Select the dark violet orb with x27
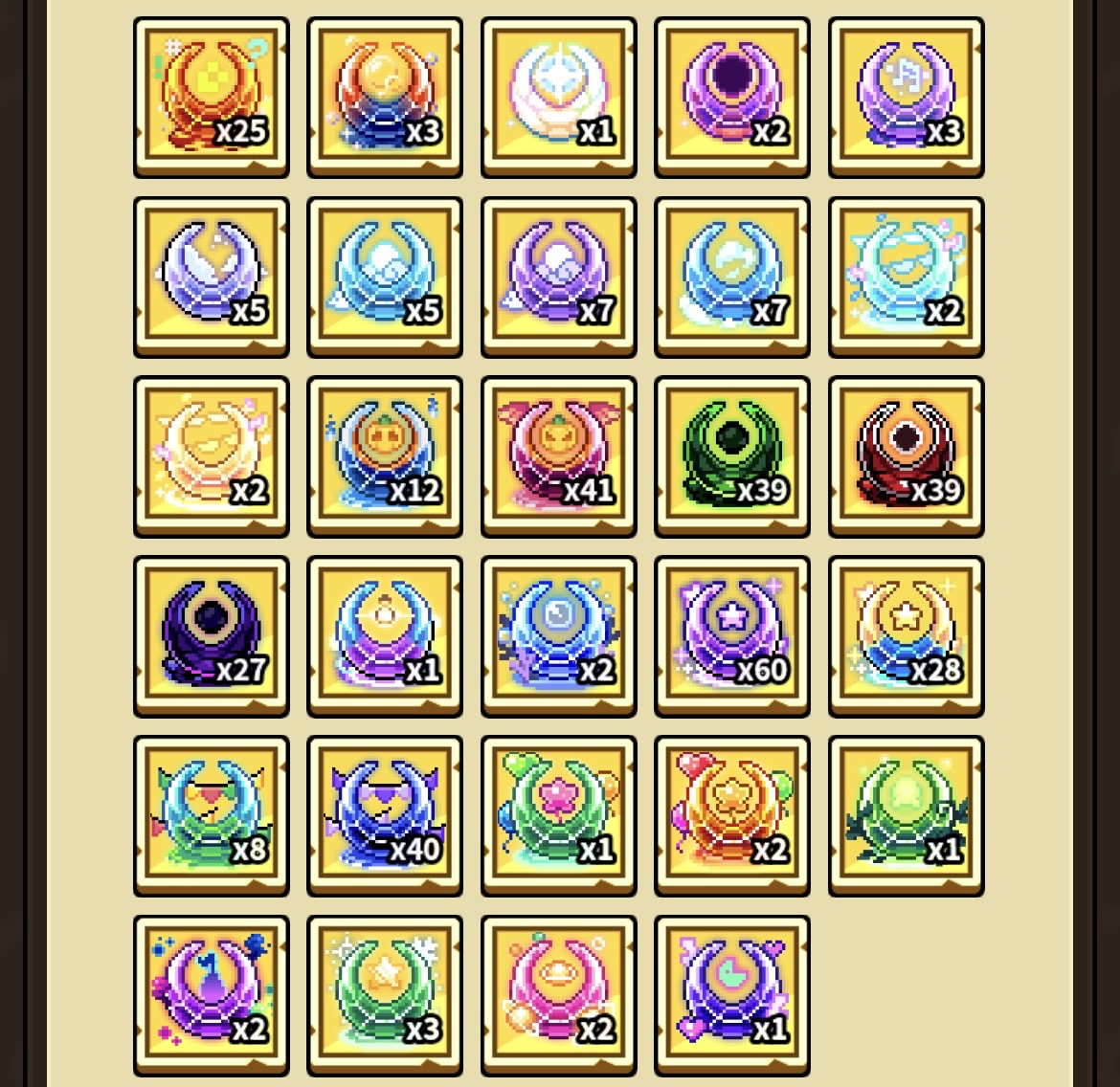The image size is (1120, 1087). [x=212, y=637]
